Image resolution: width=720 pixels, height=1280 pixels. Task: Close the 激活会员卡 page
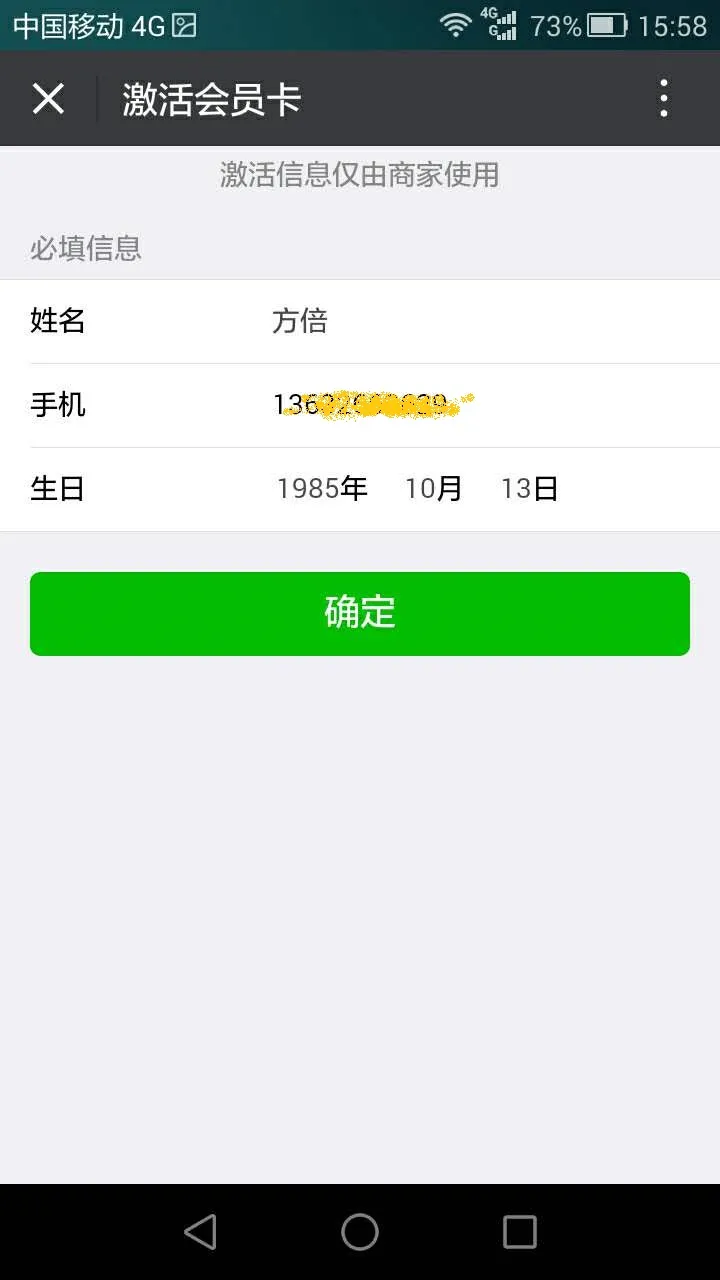48,99
